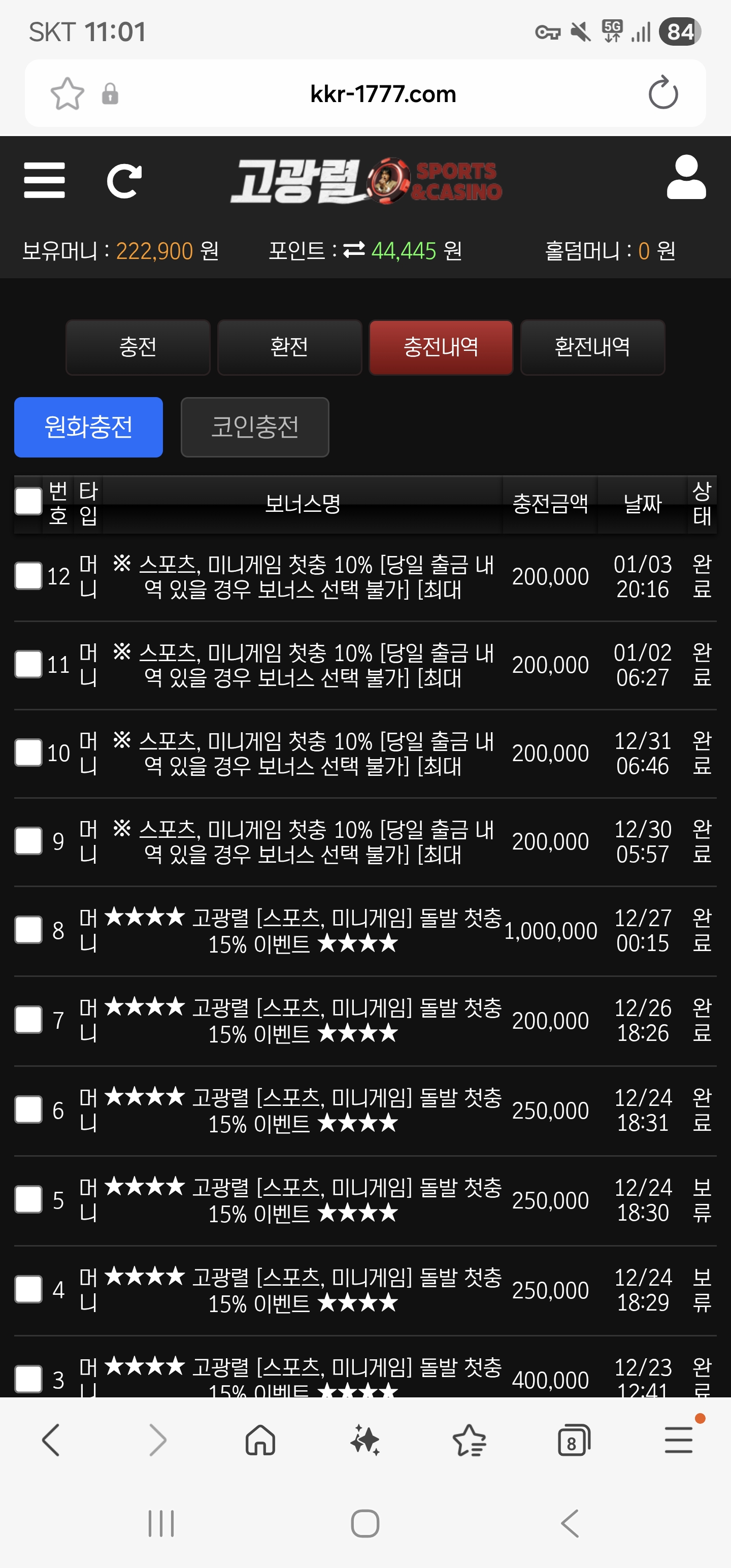731x1568 pixels.
Task: Check the checkbox for row number 8
Action: tap(28, 930)
